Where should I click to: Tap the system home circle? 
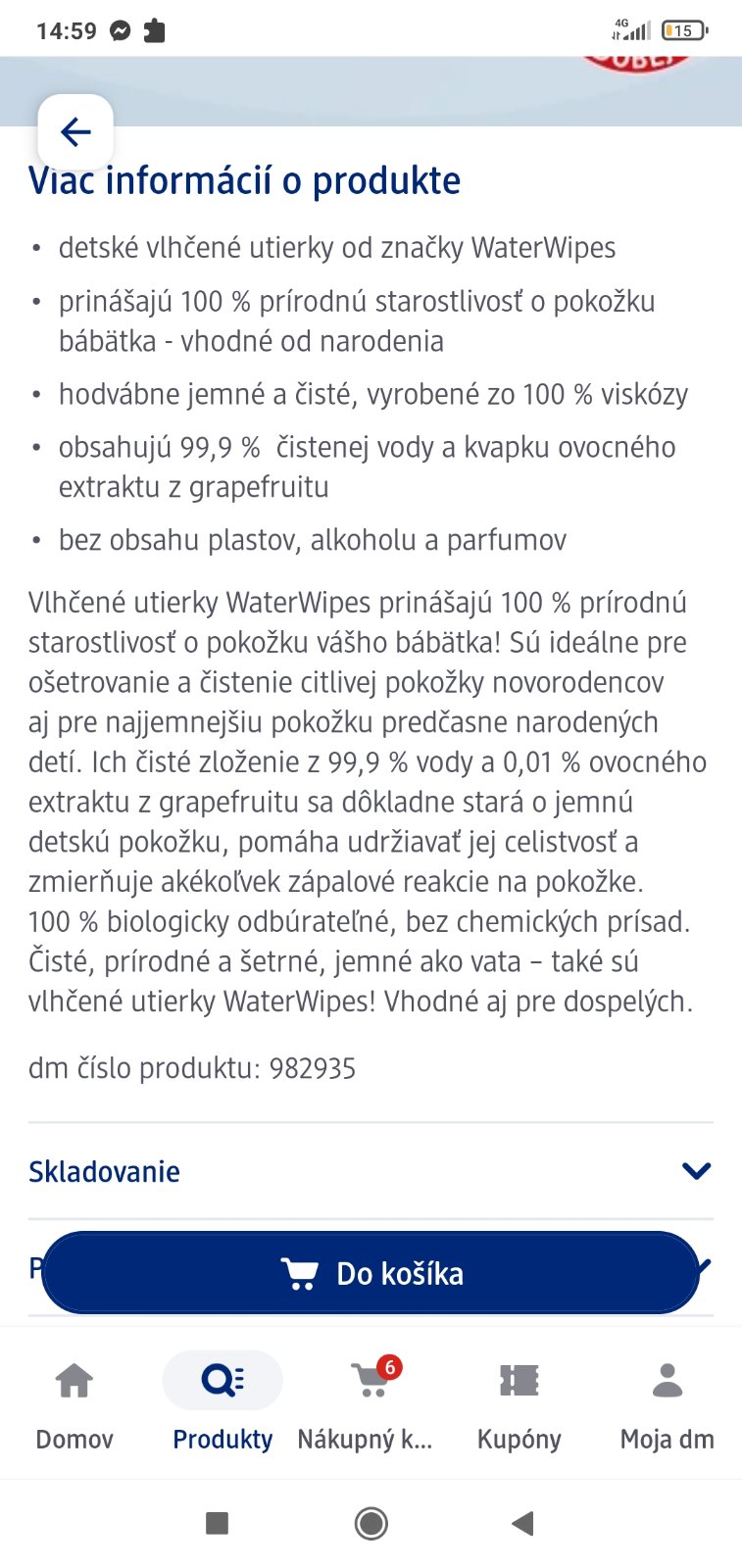371,1523
